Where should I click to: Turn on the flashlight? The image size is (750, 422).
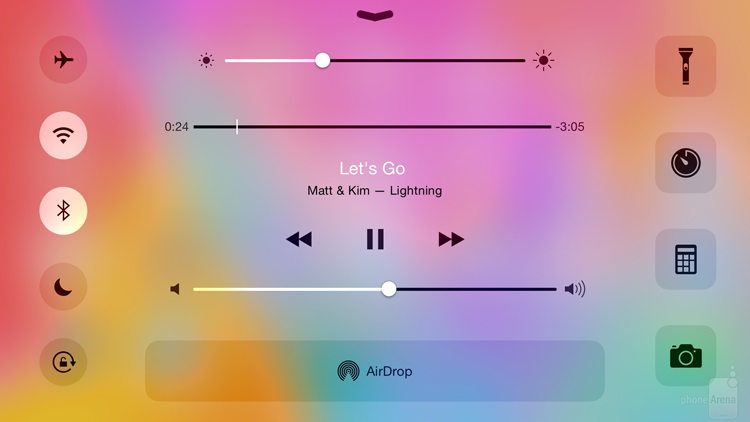click(686, 65)
